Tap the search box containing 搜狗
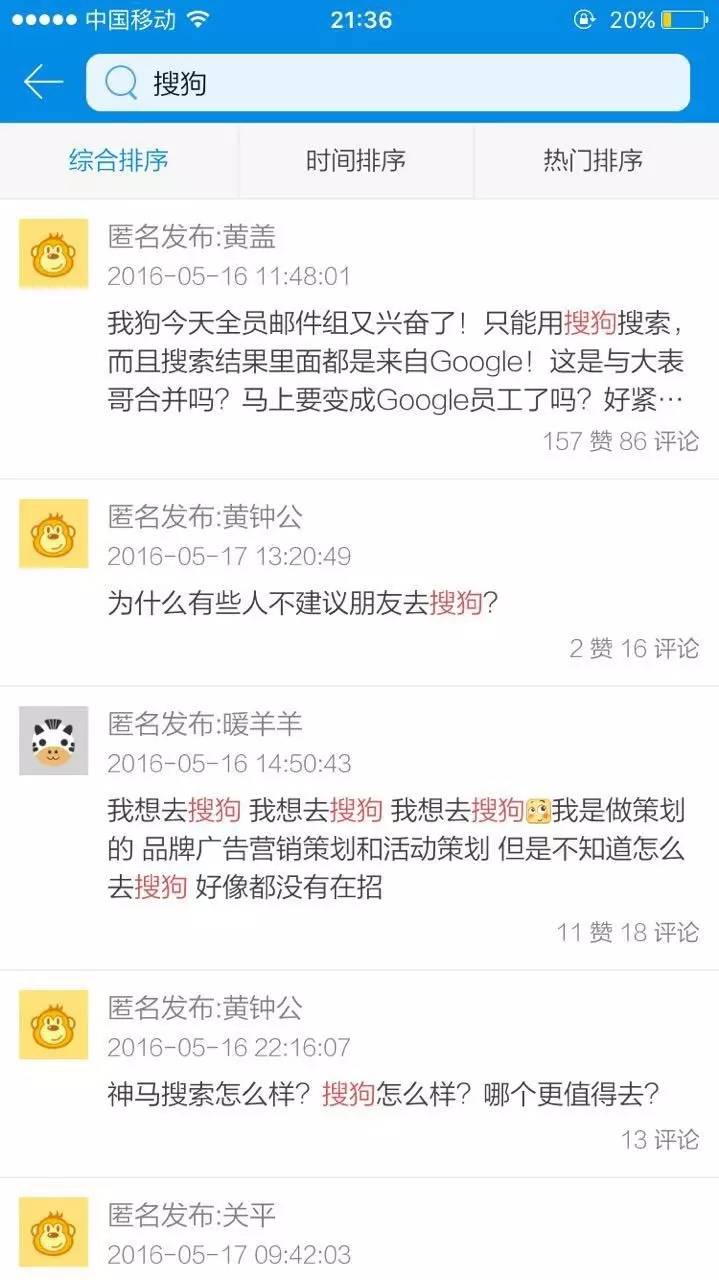719x1280 pixels. 388,82
